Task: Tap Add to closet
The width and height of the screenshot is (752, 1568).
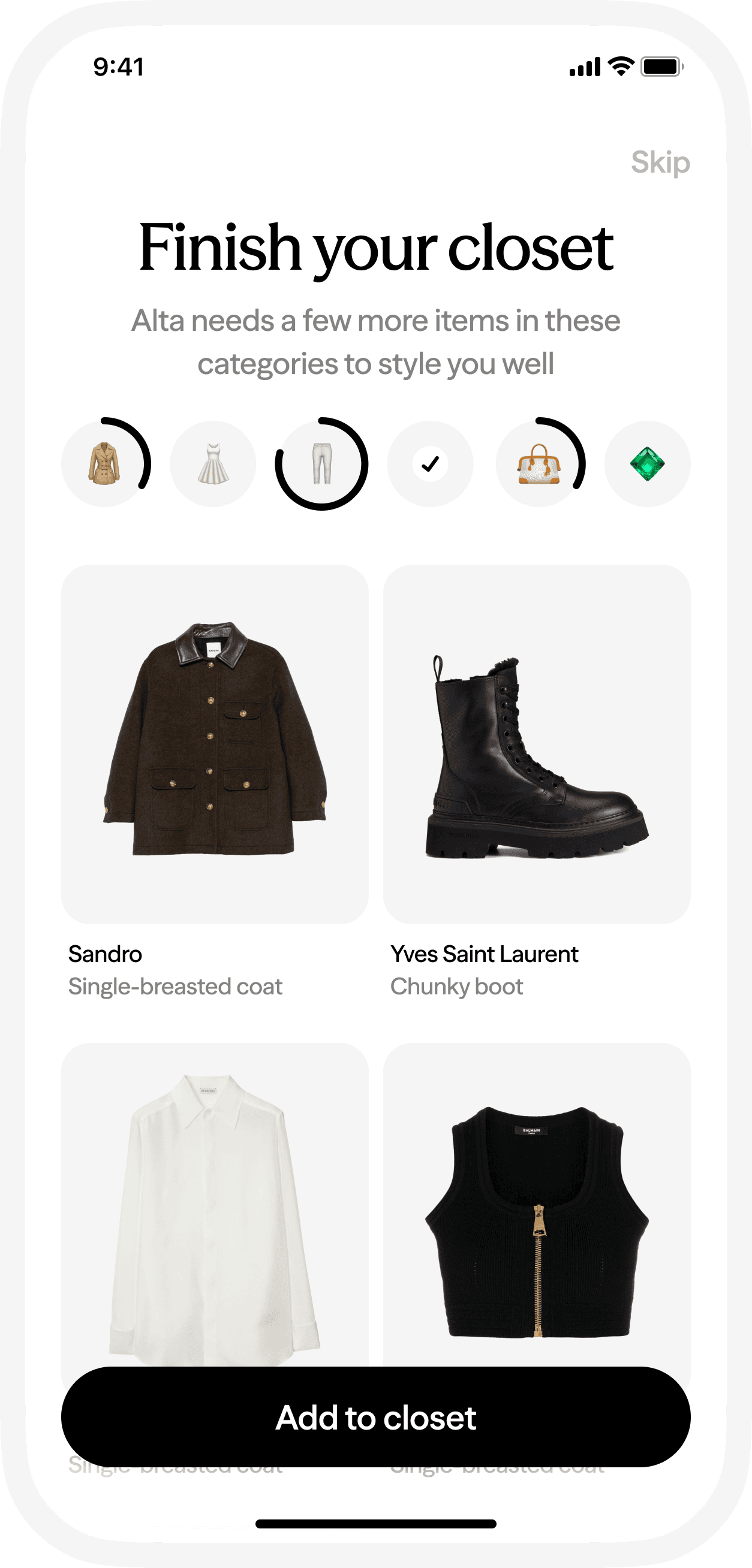Action: [375, 1417]
